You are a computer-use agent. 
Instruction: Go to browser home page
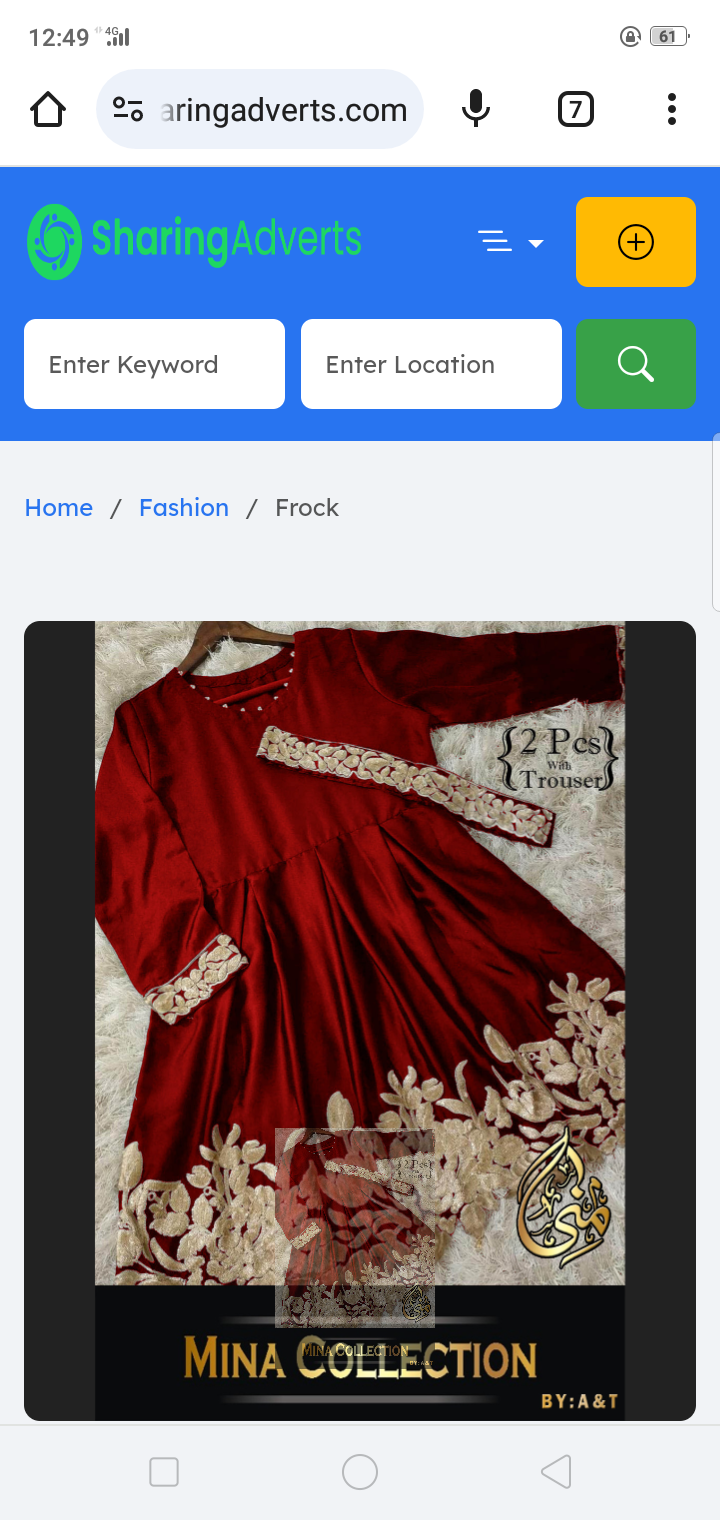coord(48,110)
